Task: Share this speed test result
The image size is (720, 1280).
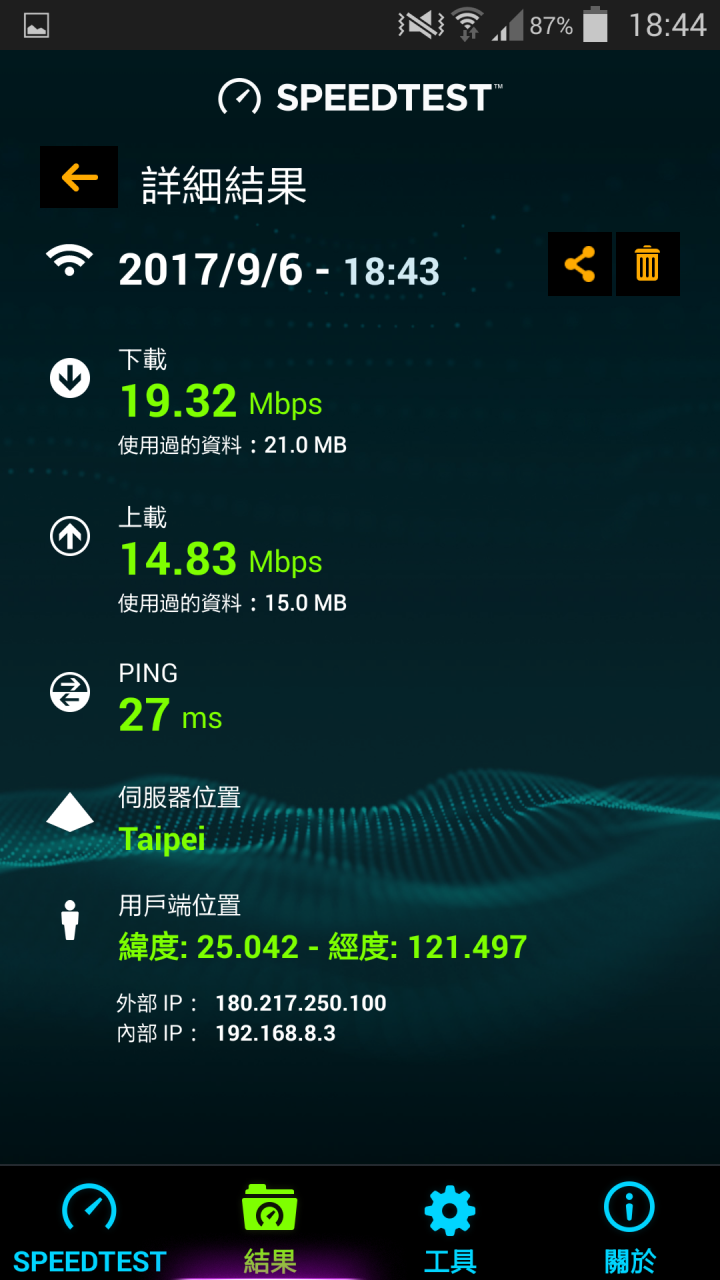Action: 580,264
